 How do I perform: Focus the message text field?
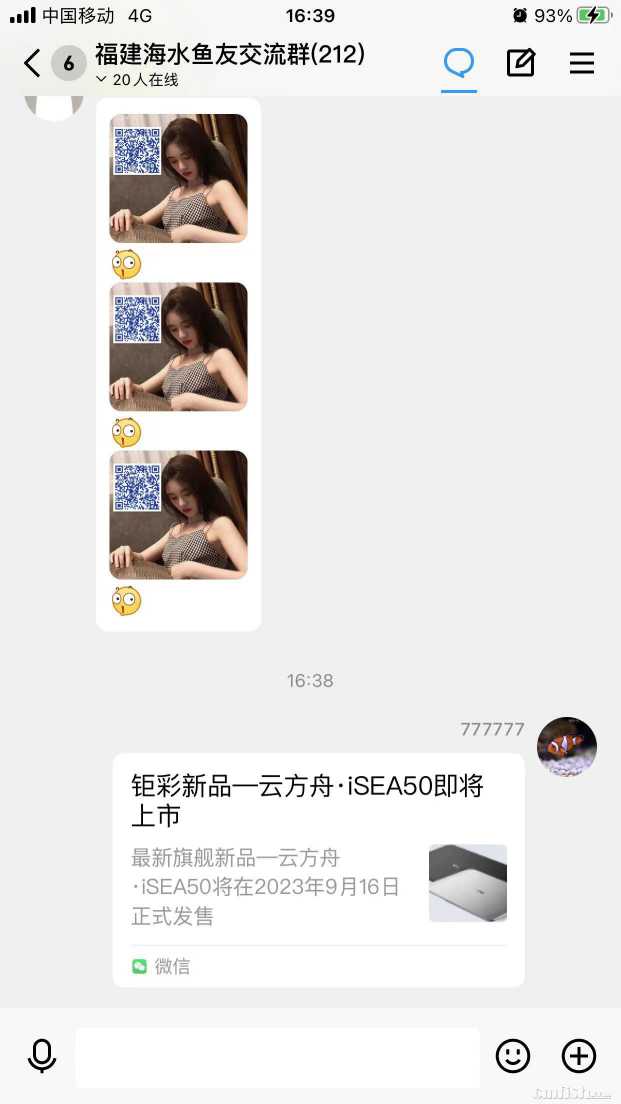point(277,1057)
